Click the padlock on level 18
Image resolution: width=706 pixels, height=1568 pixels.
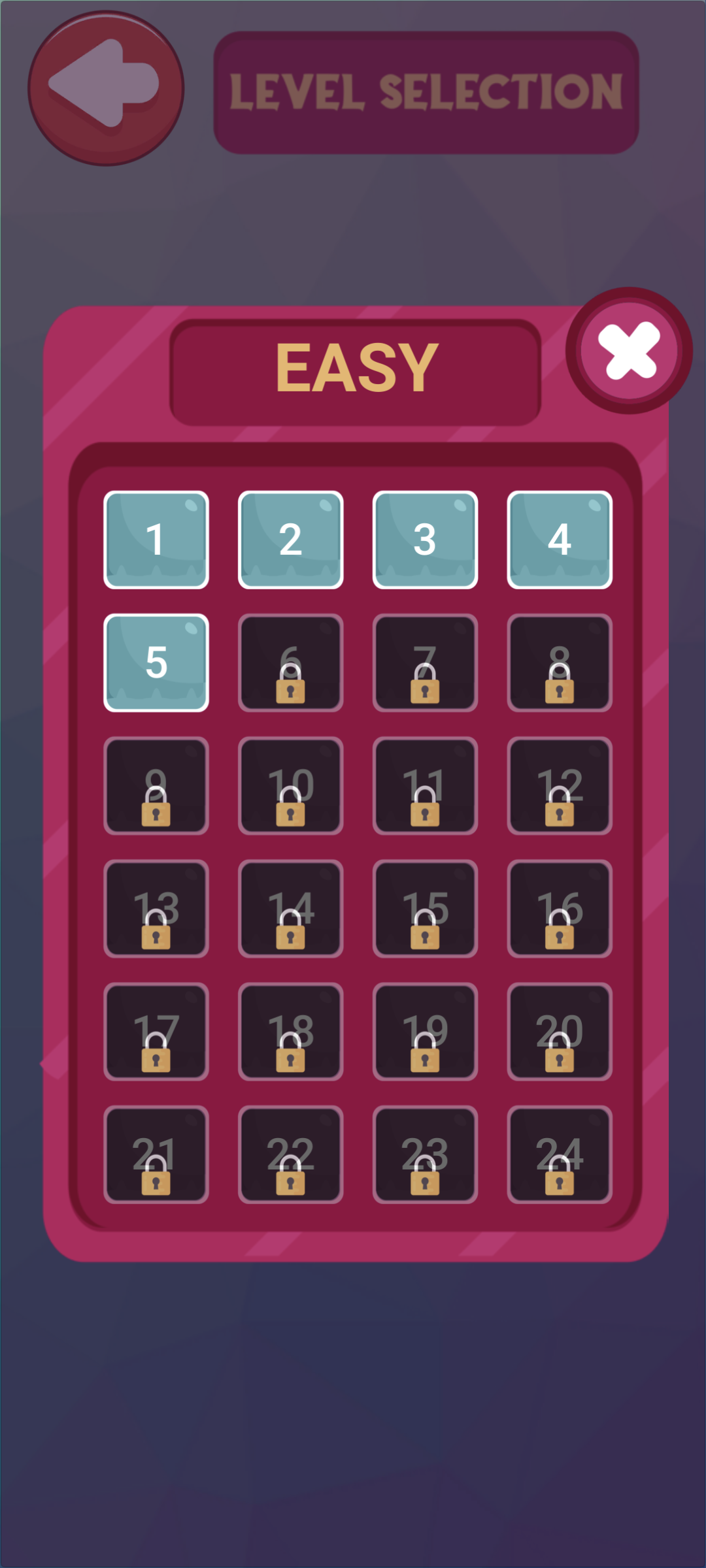point(291,1058)
